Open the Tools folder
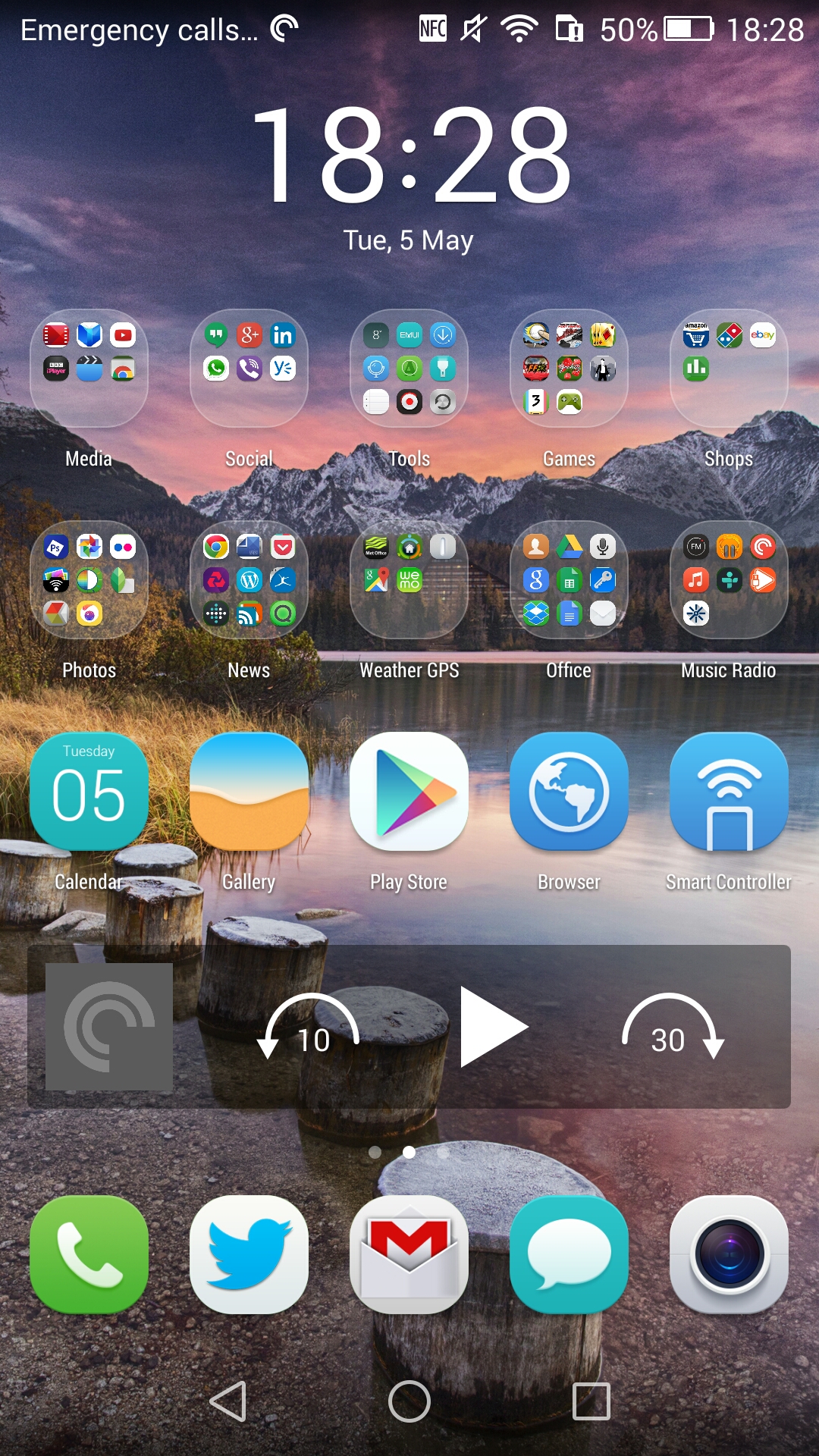819x1456 pixels. click(x=409, y=369)
